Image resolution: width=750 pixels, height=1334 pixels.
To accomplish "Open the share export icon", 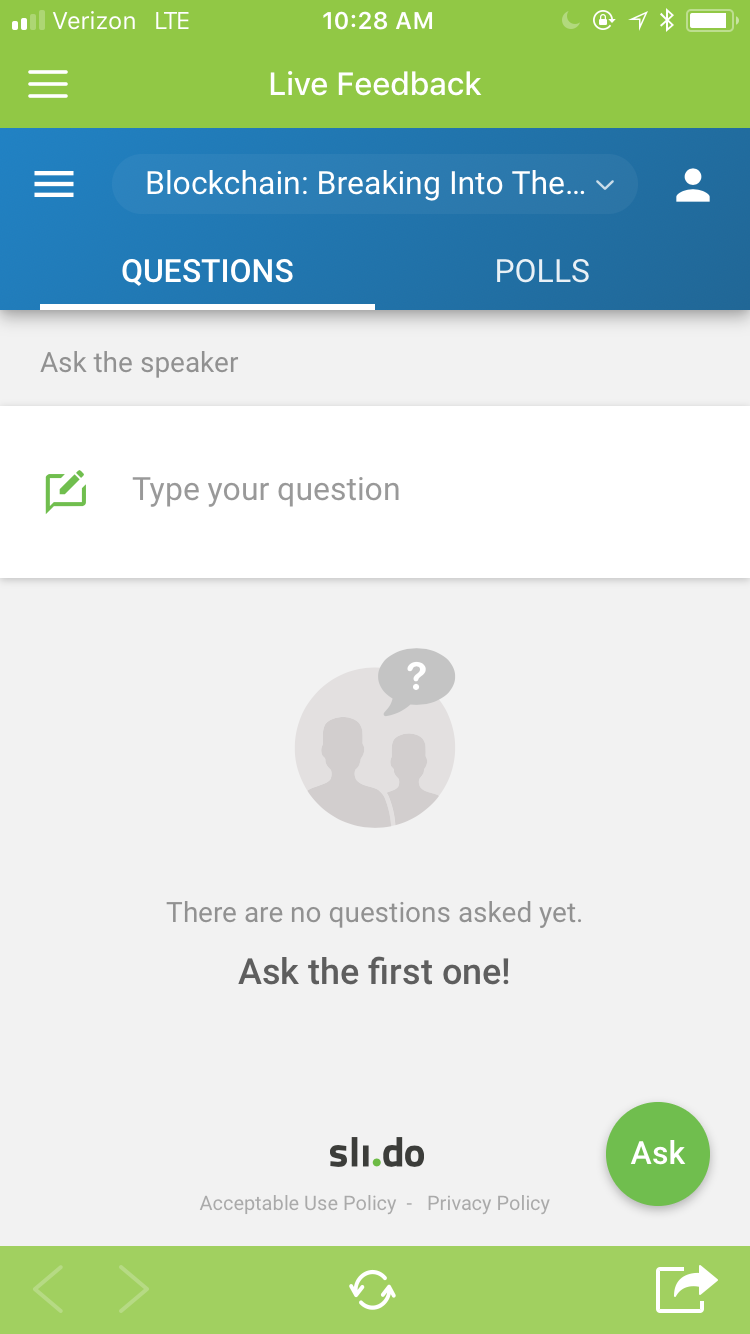I will 686,1289.
